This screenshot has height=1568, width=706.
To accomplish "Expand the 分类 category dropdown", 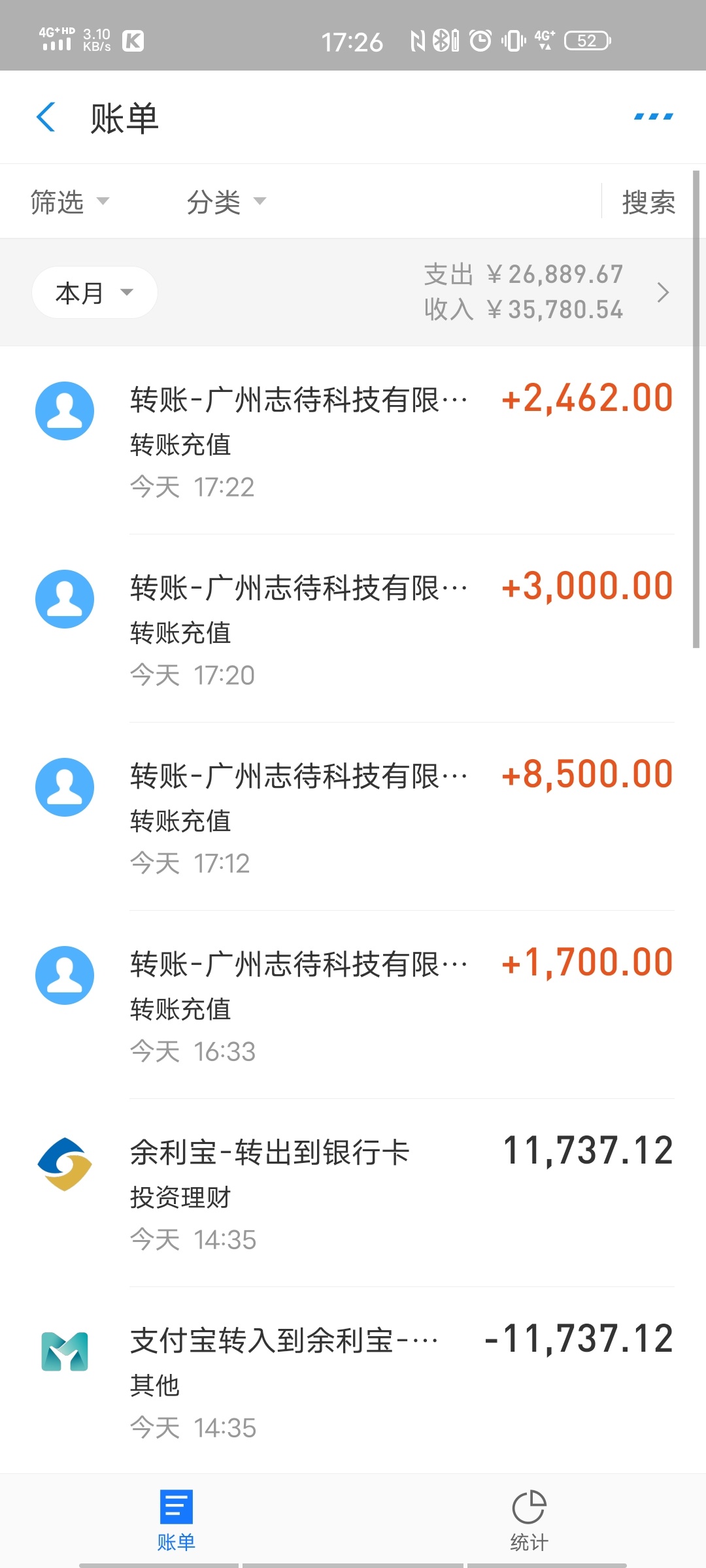I will pyautogui.click(x=226, y=202).
